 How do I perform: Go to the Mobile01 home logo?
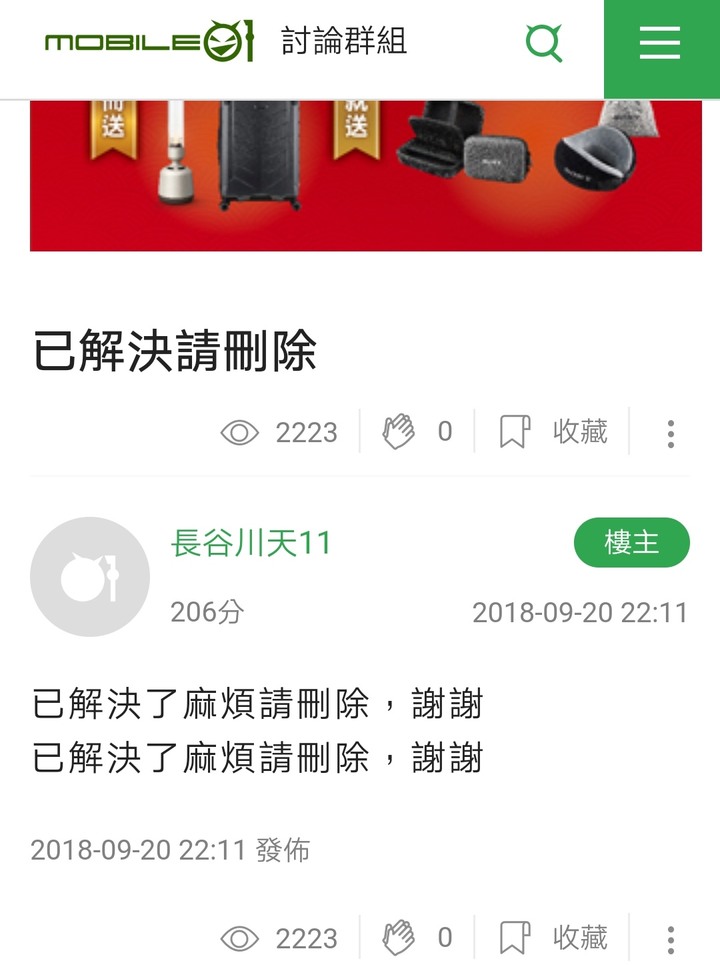coord(149,43)
